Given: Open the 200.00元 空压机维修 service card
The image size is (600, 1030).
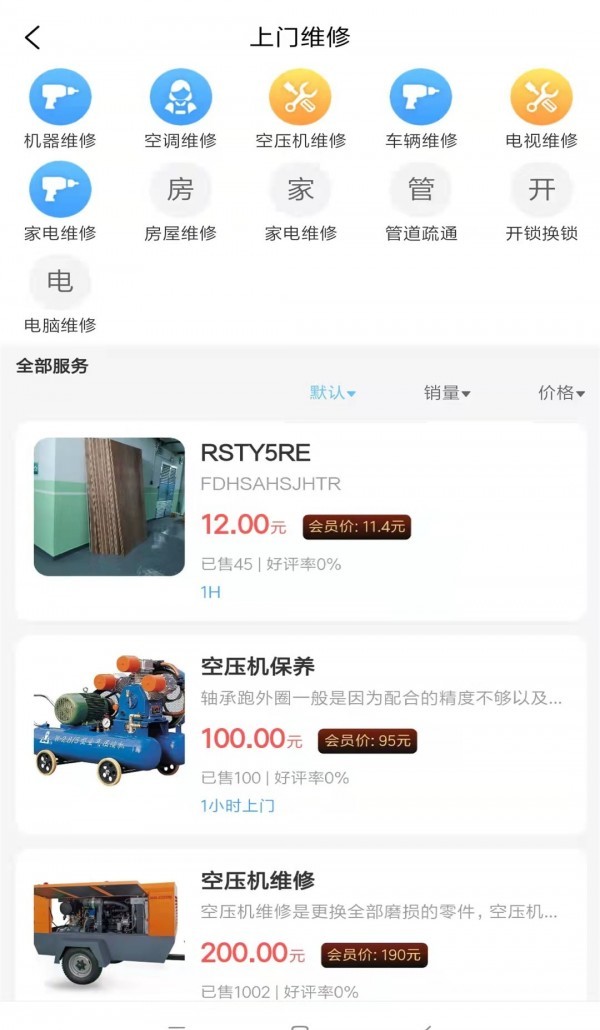Looking at the screenshot, I should coord(300,930).
